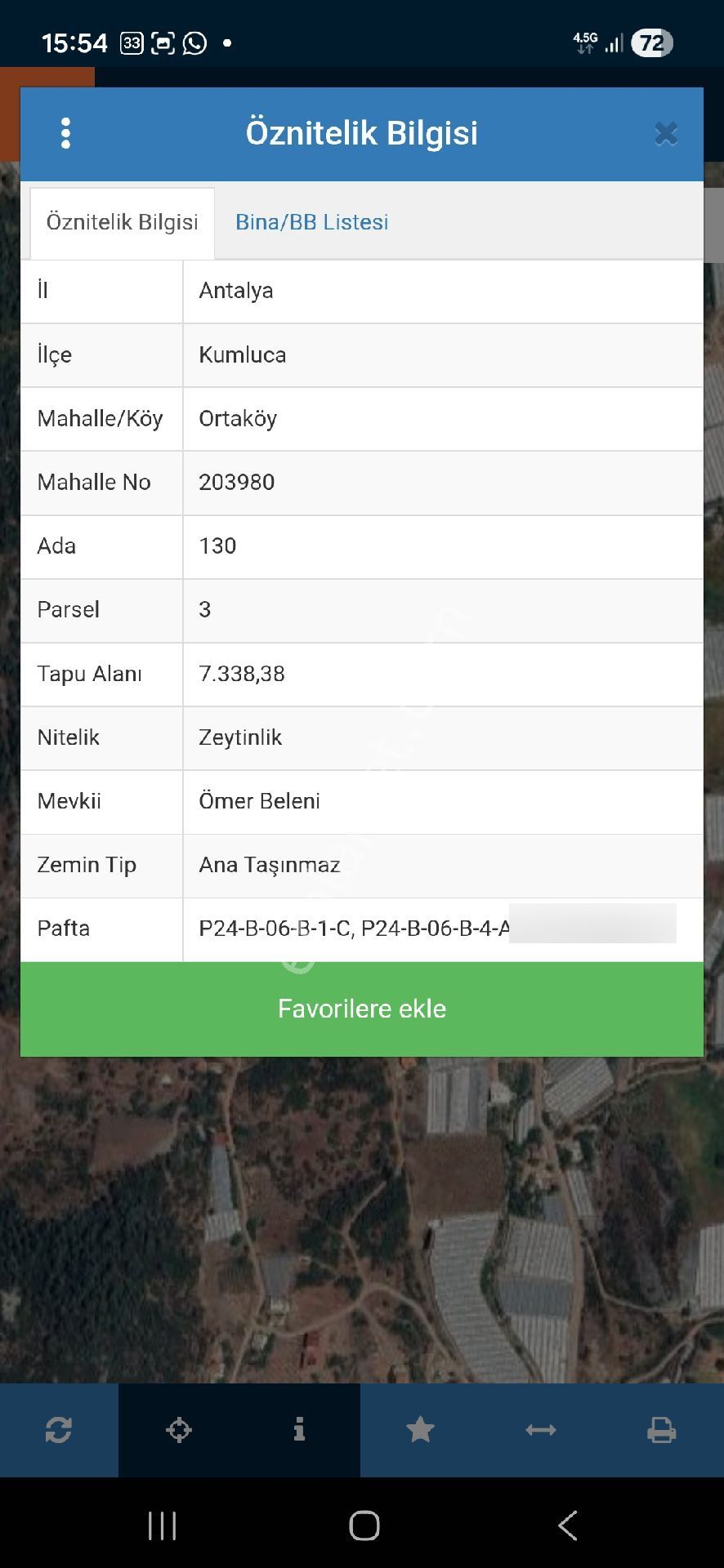Tap the Favorilere ekle button
This screenshot has height=1568, width=724.
pyautogui.click(x=362, y=1009)
